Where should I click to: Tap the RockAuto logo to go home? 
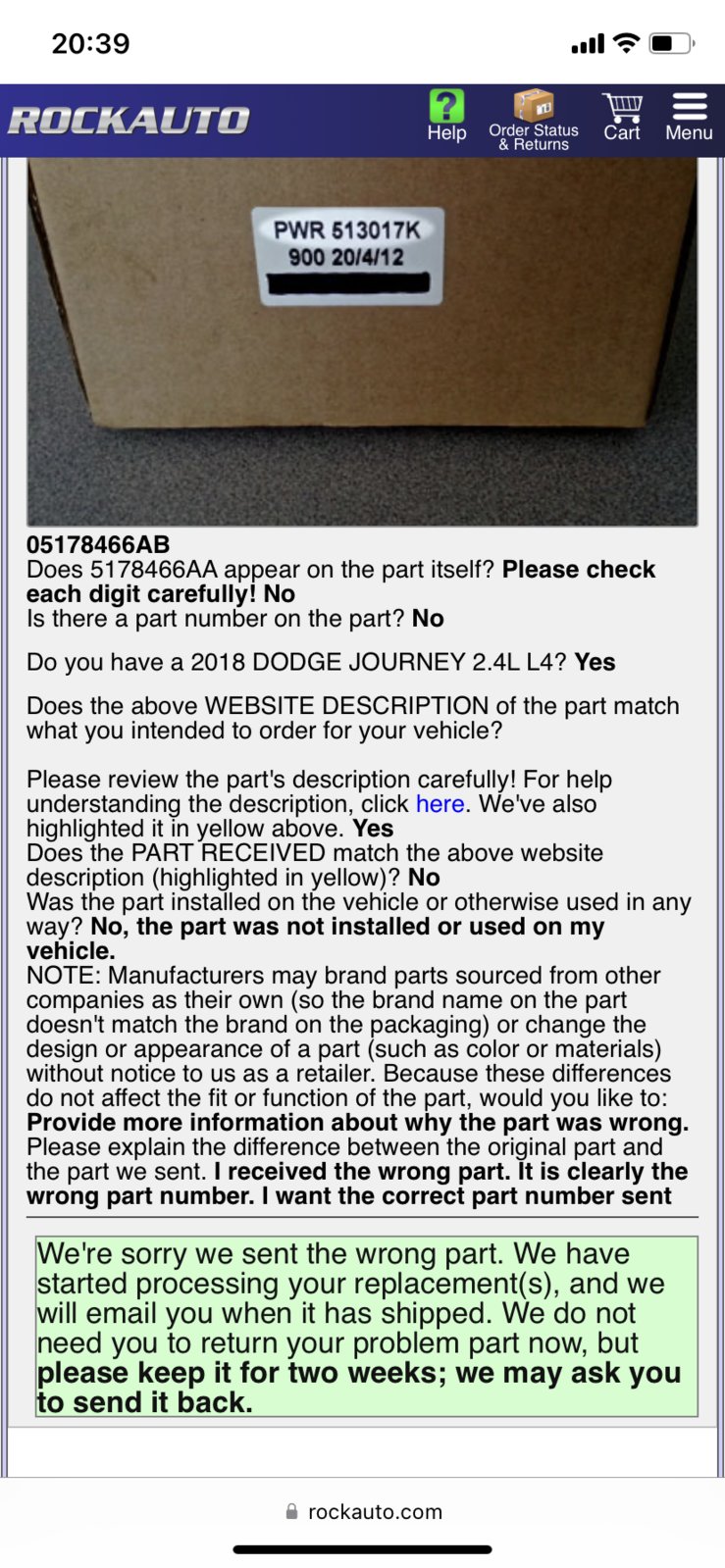129,121
